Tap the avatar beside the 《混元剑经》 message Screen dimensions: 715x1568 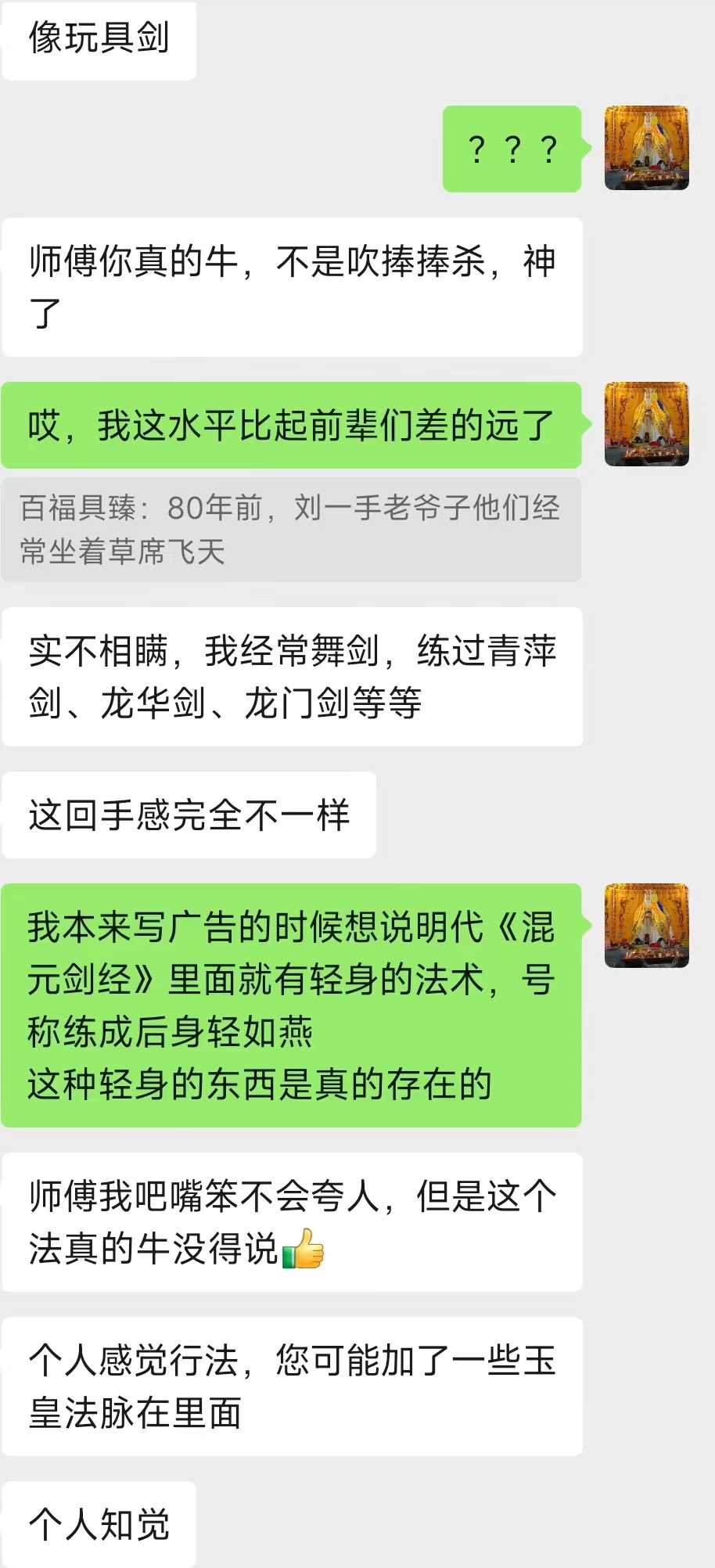click(x=646, y=926)
